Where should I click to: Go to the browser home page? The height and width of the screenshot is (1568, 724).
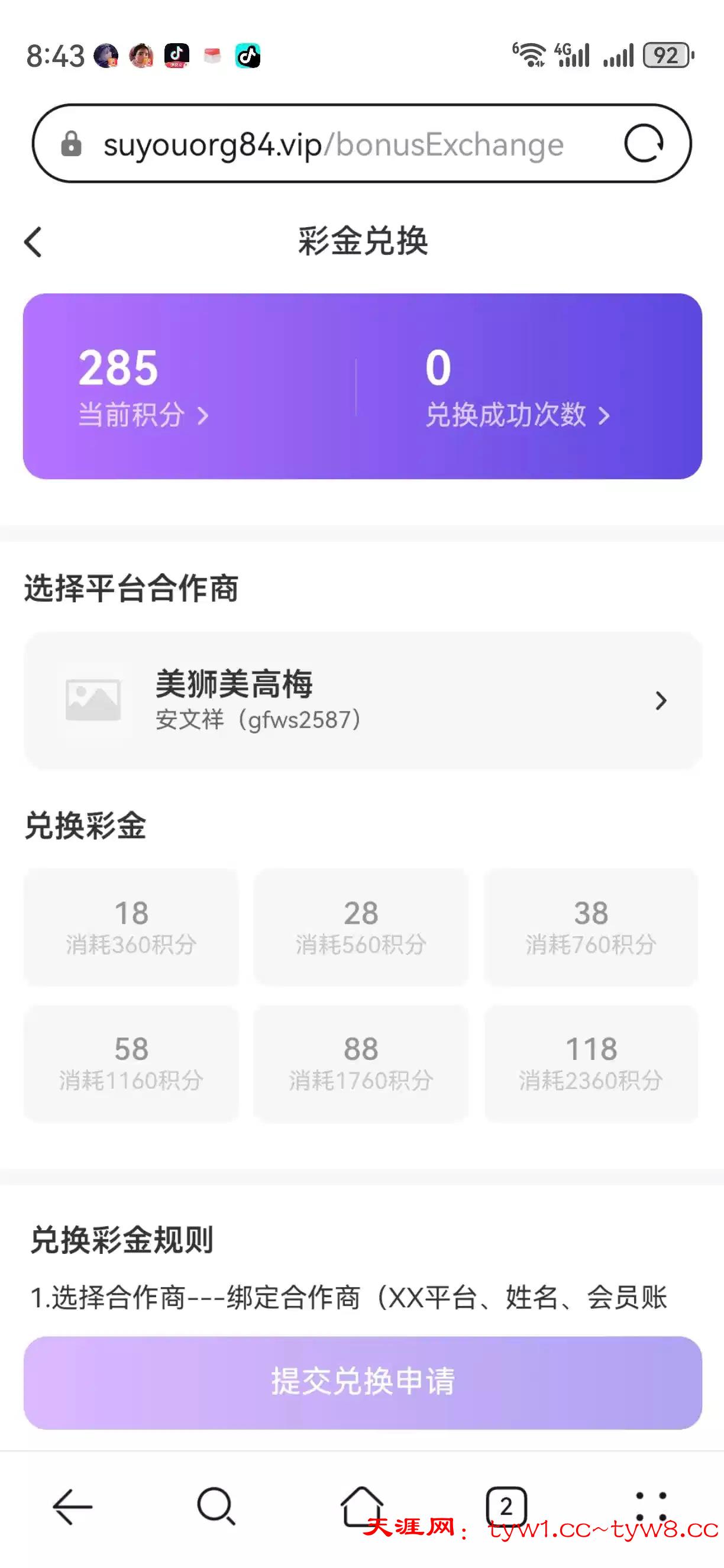tap(361, 1505)
